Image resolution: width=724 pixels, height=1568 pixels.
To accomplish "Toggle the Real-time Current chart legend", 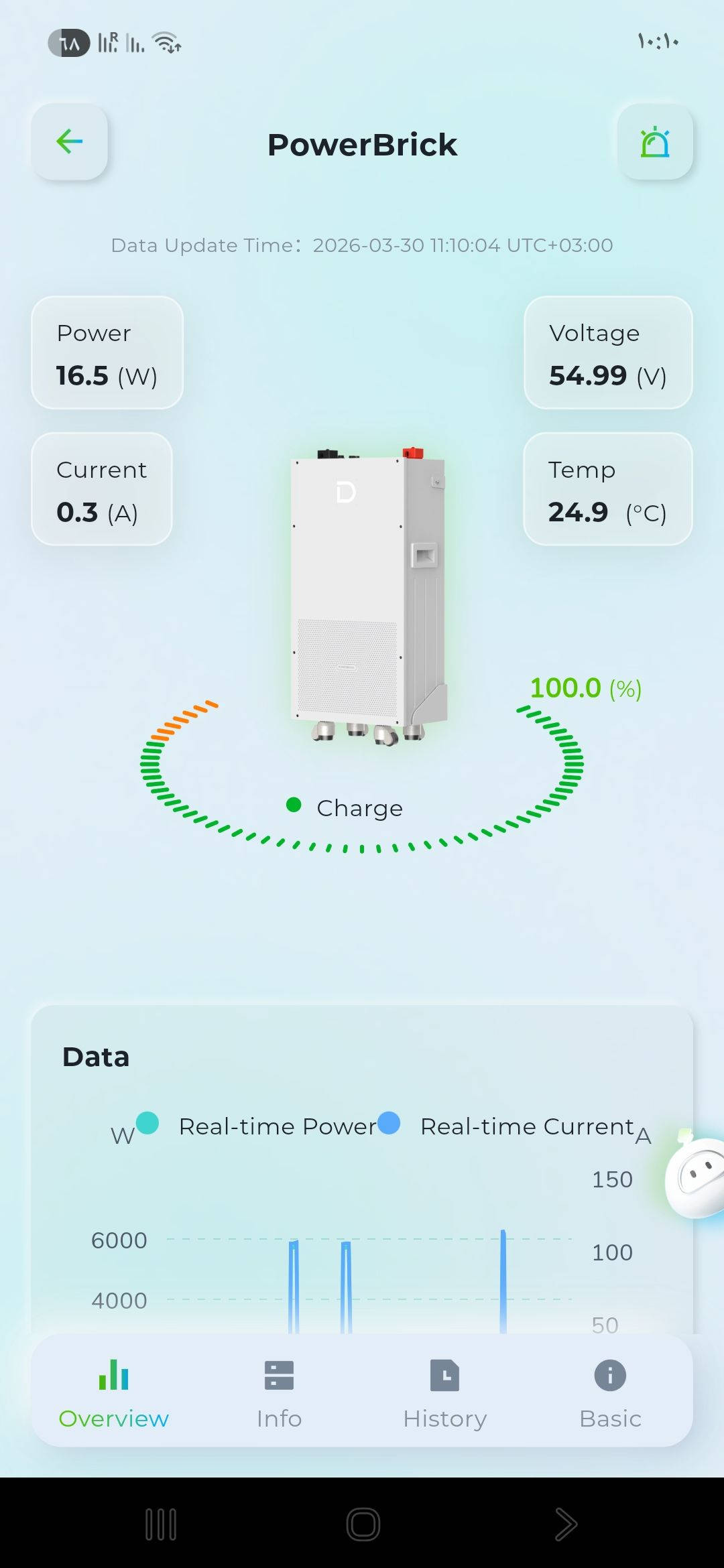I will (x=509, y=1126).
